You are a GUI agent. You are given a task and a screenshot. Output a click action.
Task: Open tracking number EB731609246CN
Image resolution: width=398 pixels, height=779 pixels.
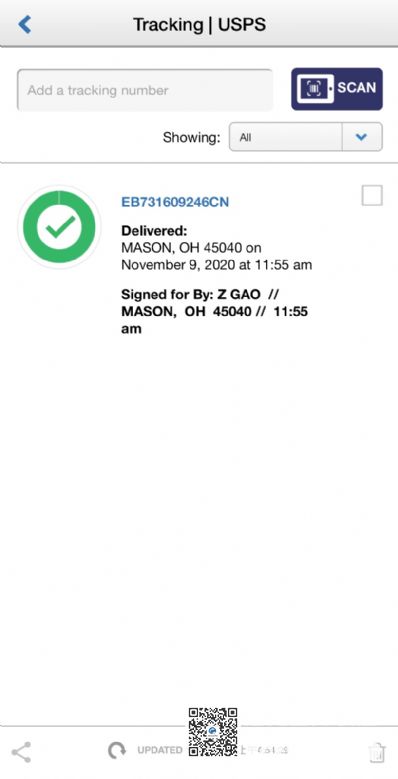point(175,202)
